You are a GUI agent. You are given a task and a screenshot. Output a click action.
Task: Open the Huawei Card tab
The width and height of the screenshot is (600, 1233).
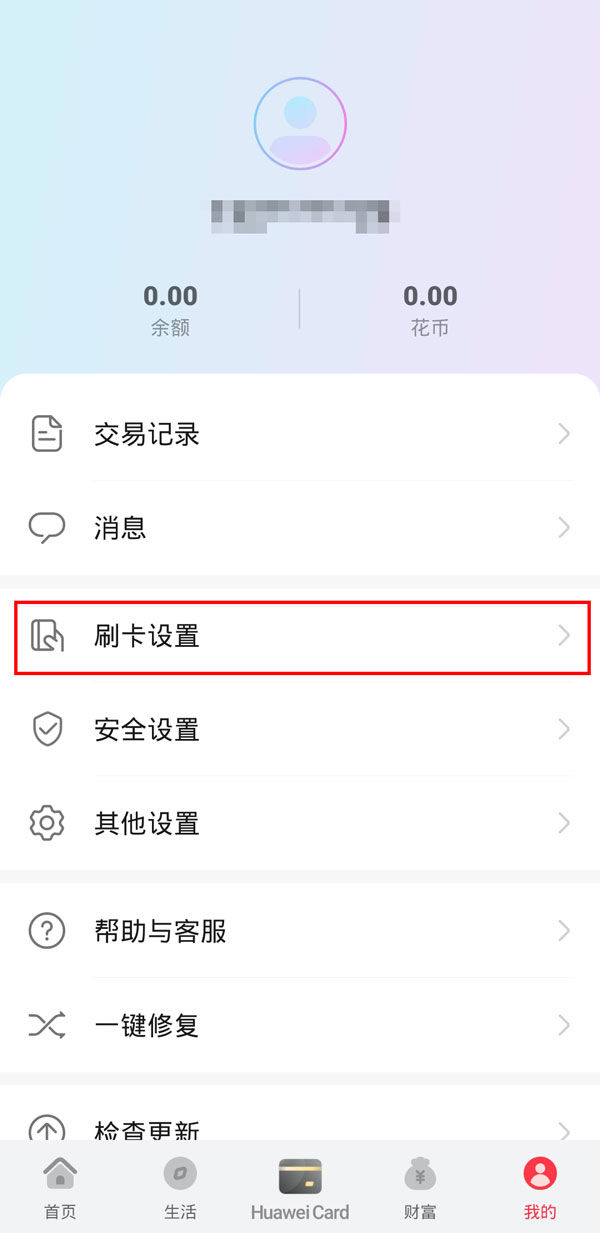[300, 1189]
